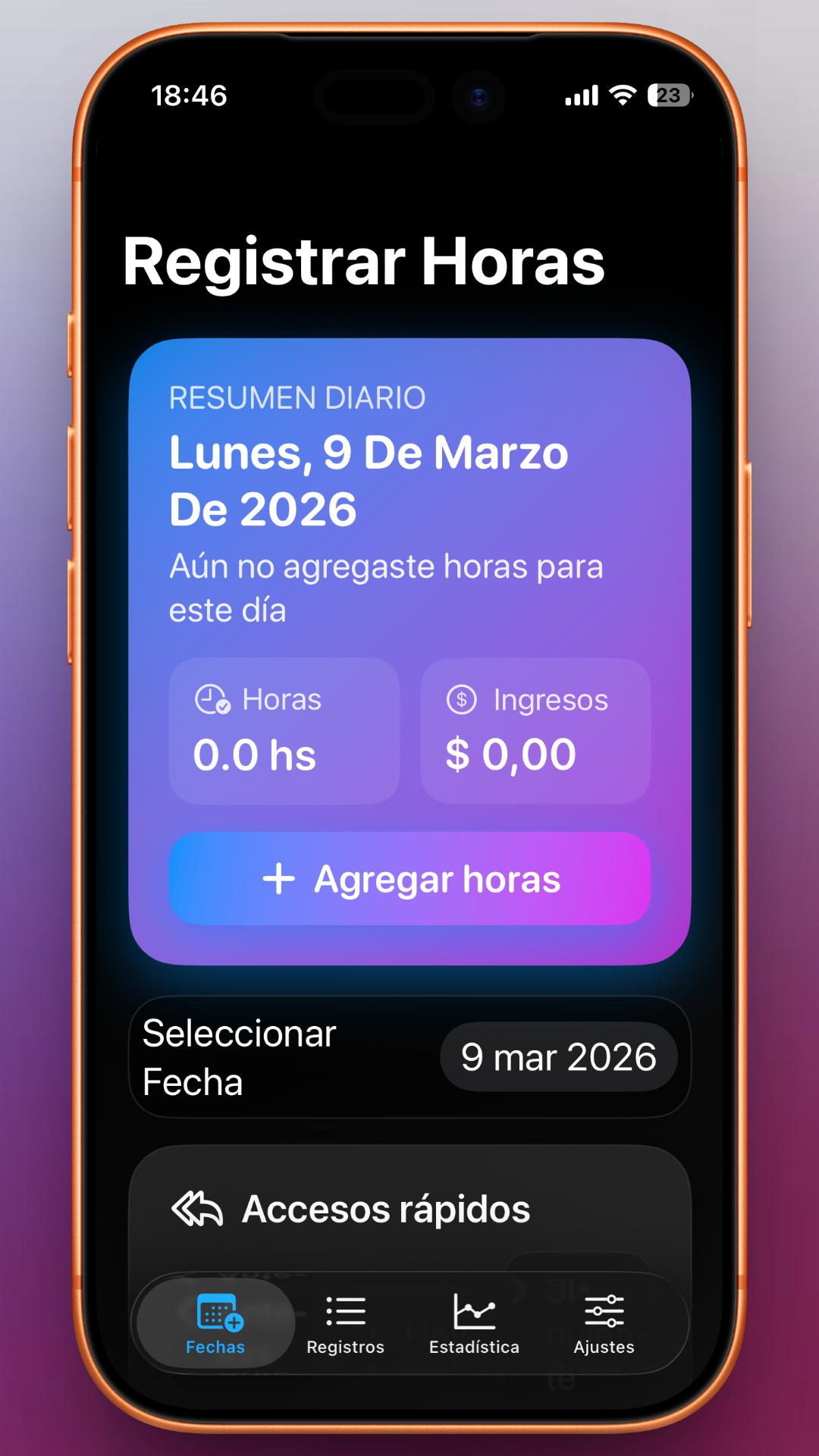Tap the dollar icon beside Ingresos
Viewport: 819px width, 1456px height.
tap(461, 699)
